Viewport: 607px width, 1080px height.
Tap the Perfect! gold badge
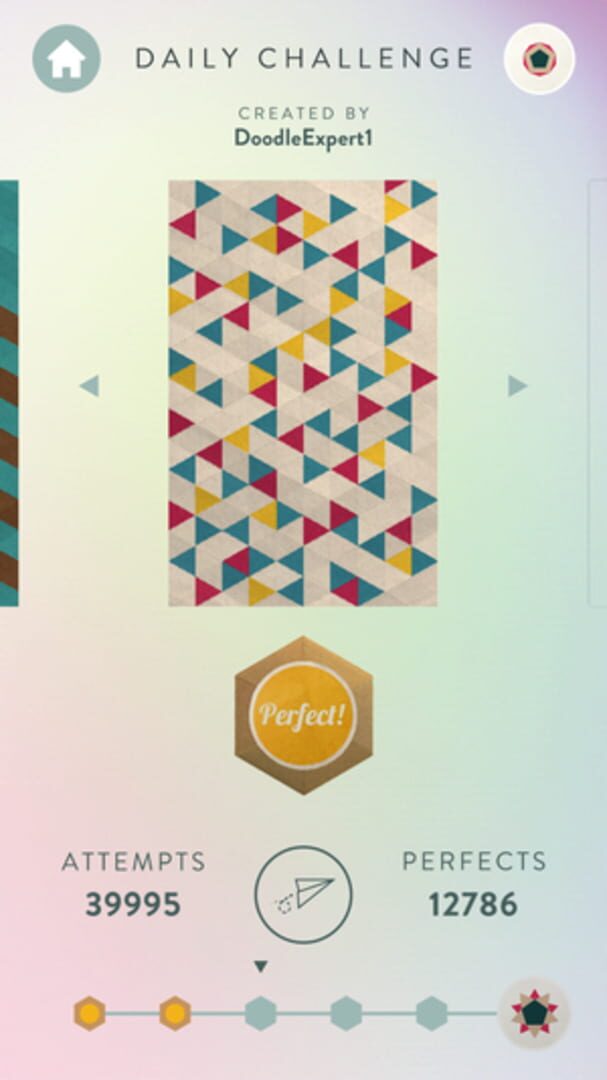click(303, 715)
